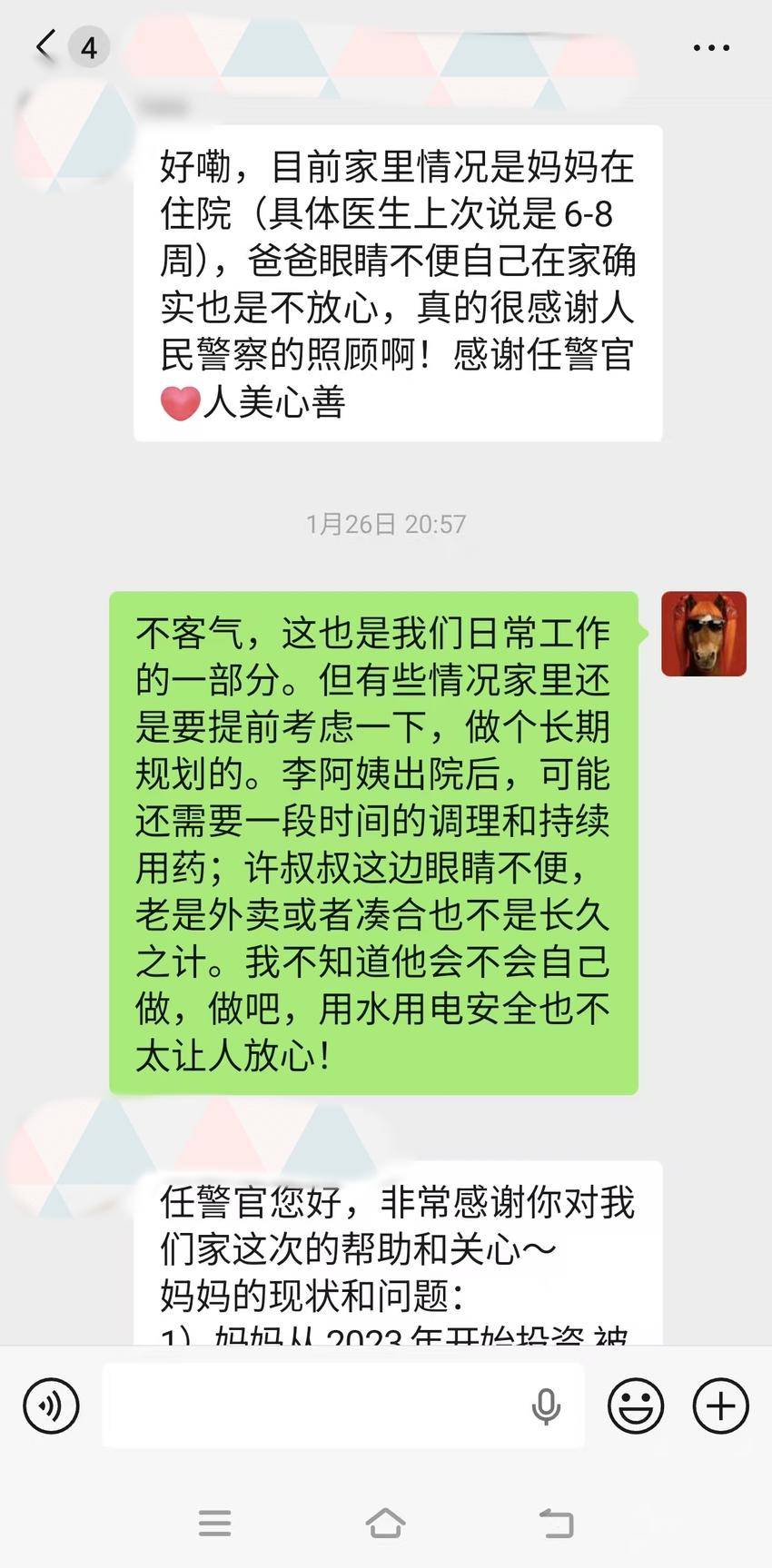Start voice-to-text with the microphone

pos(545,1405)
